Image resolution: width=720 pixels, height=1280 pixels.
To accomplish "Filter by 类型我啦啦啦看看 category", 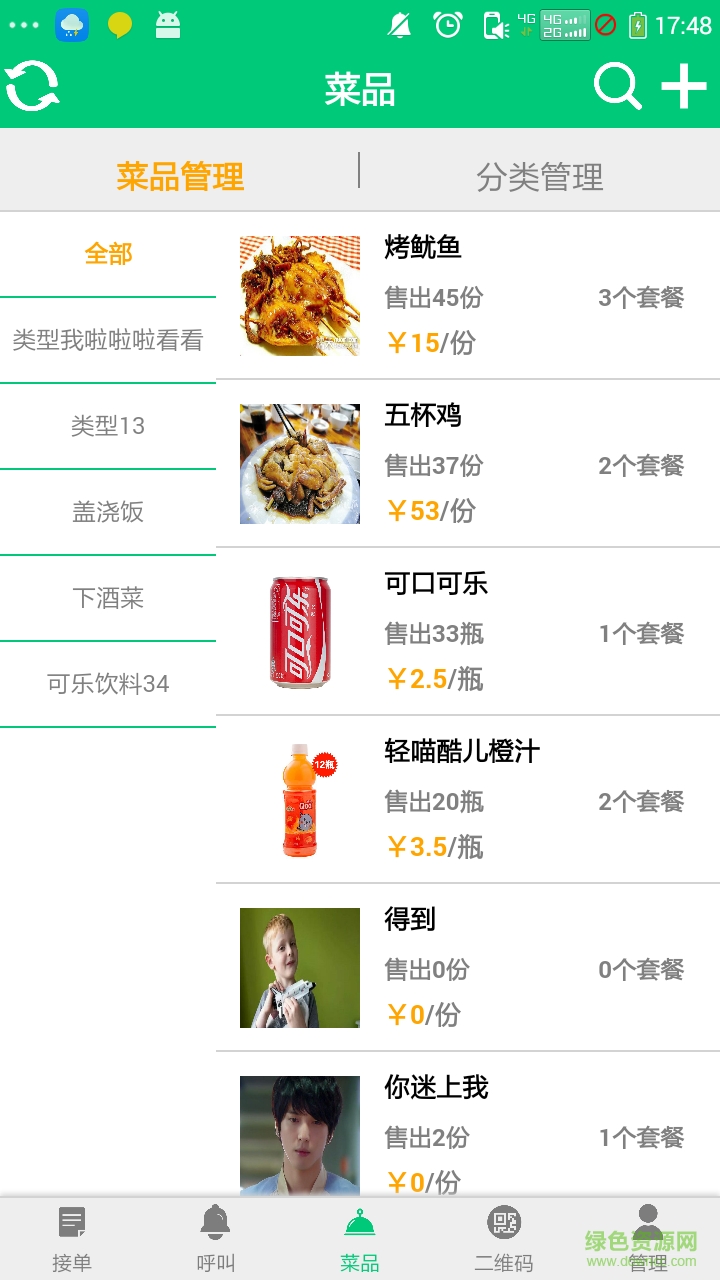I will (108, 340).
